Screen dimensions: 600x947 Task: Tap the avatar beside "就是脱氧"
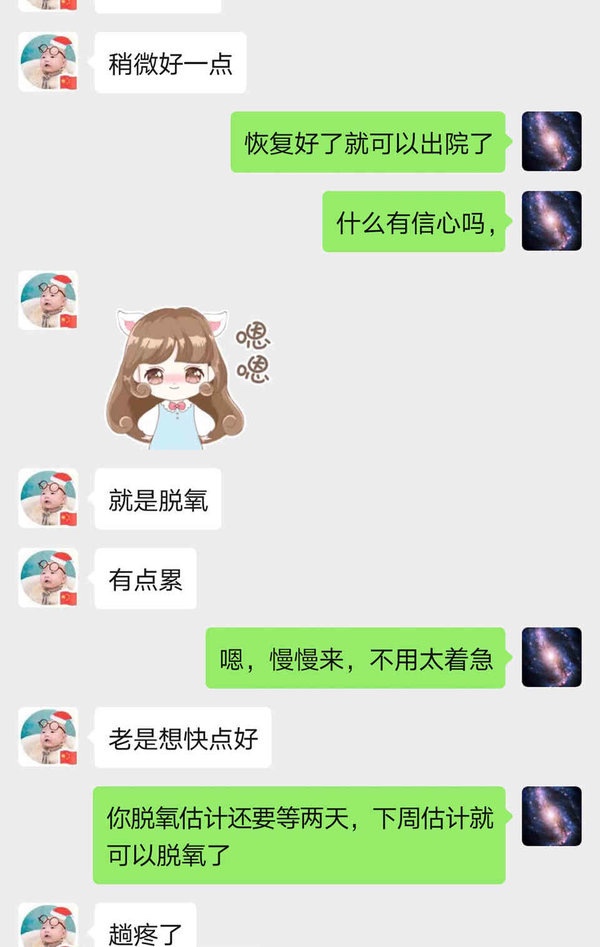coord(48,498)
